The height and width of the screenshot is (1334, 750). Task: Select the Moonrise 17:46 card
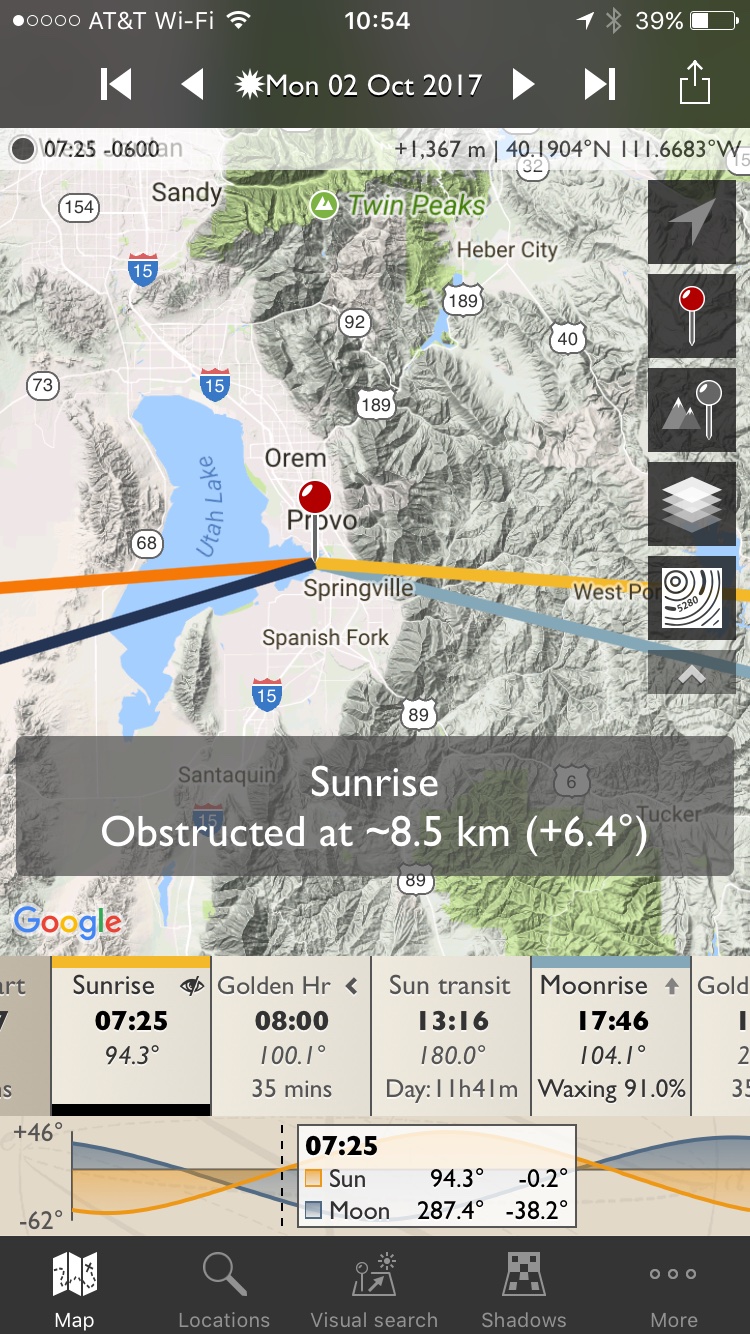610,1036
